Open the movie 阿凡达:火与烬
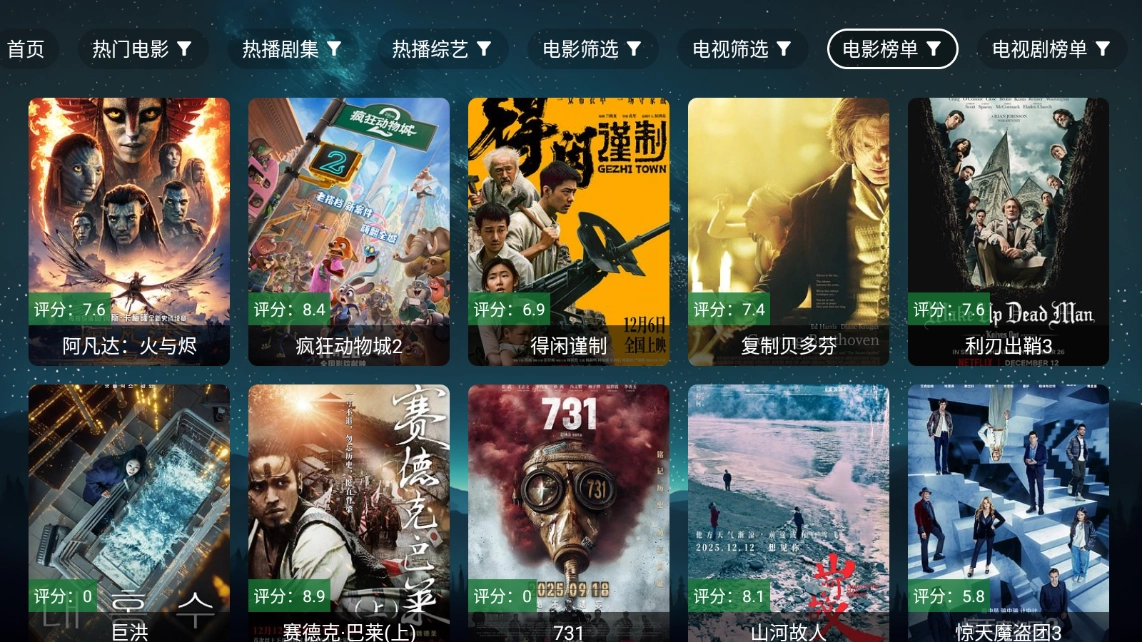 point(129,230)
